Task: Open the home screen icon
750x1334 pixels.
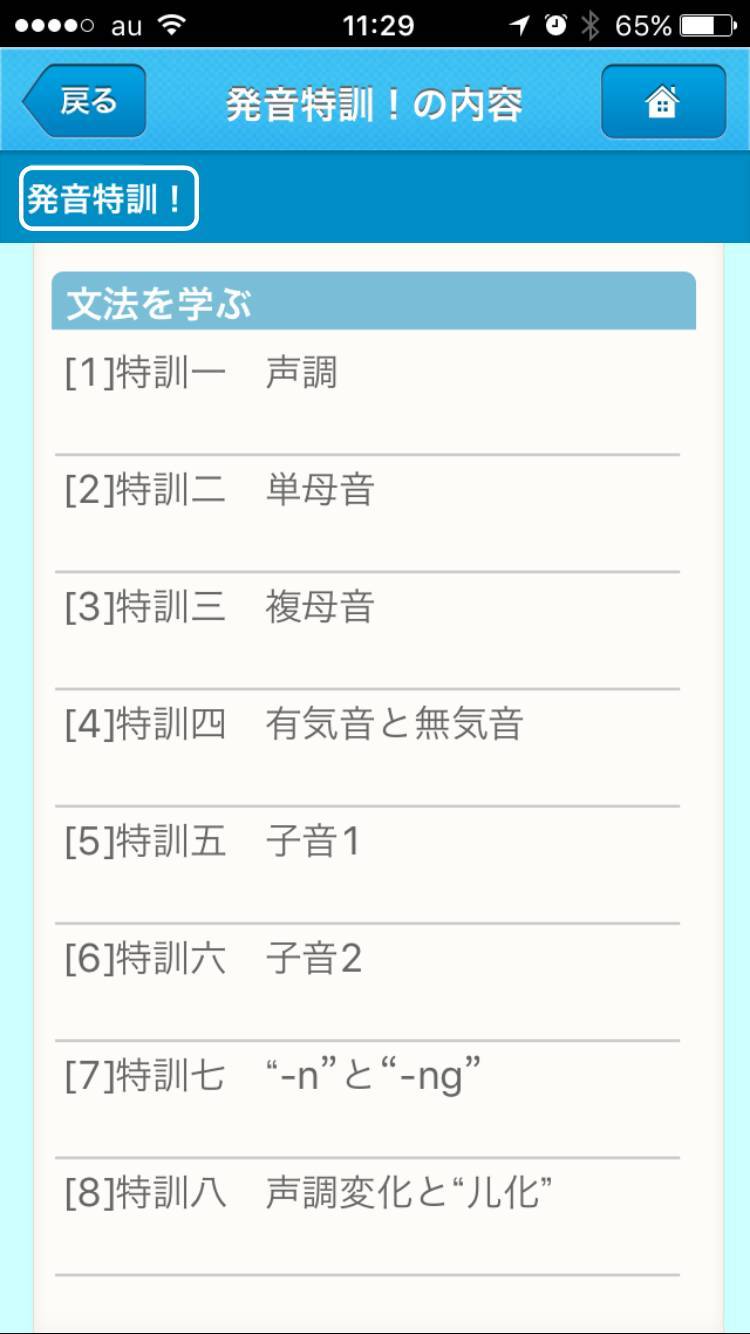Action: (x=663, y=101)
